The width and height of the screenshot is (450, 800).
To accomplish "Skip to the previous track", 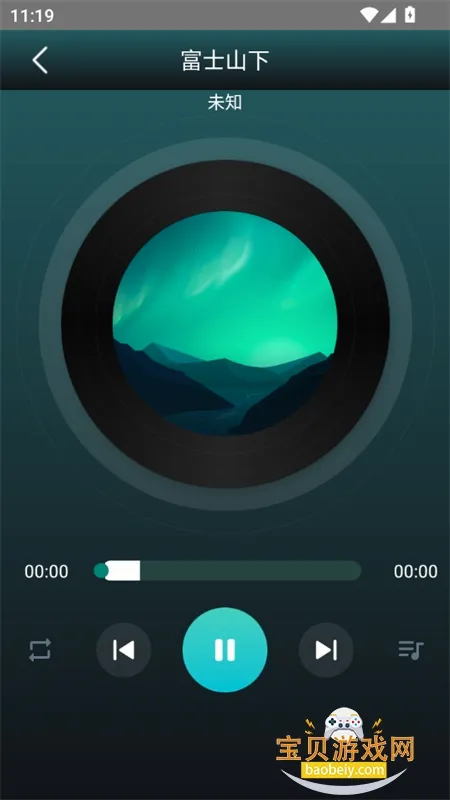I will point(123,650).
